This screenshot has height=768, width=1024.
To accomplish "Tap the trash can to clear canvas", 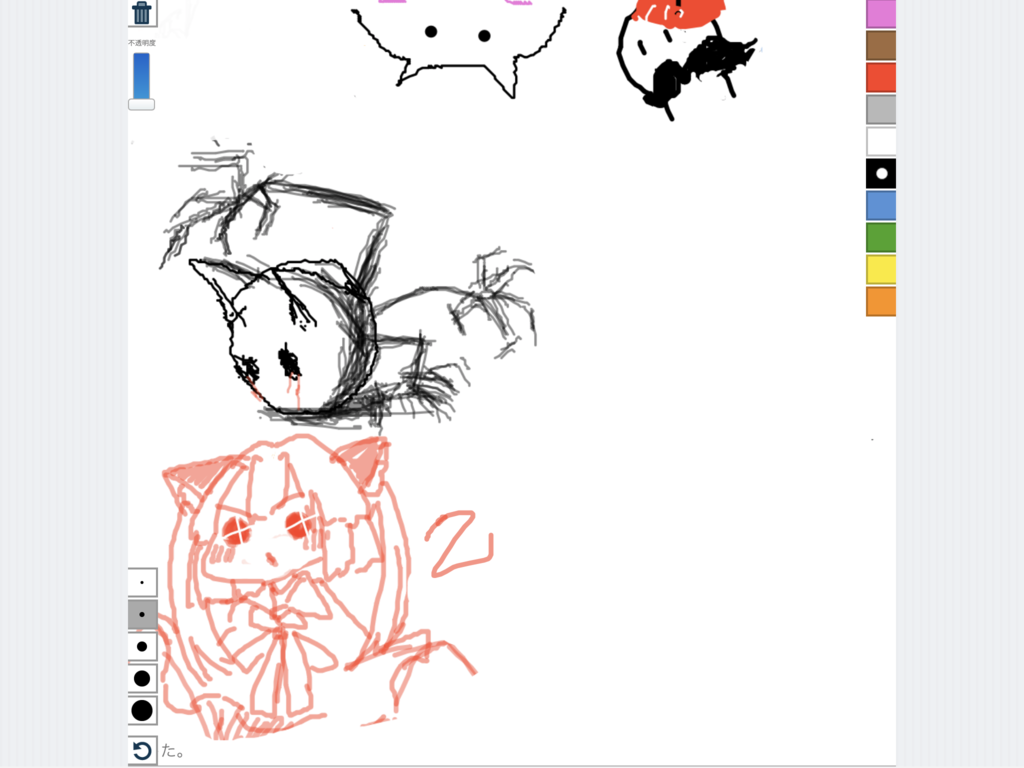I will [x=142, y=13].
